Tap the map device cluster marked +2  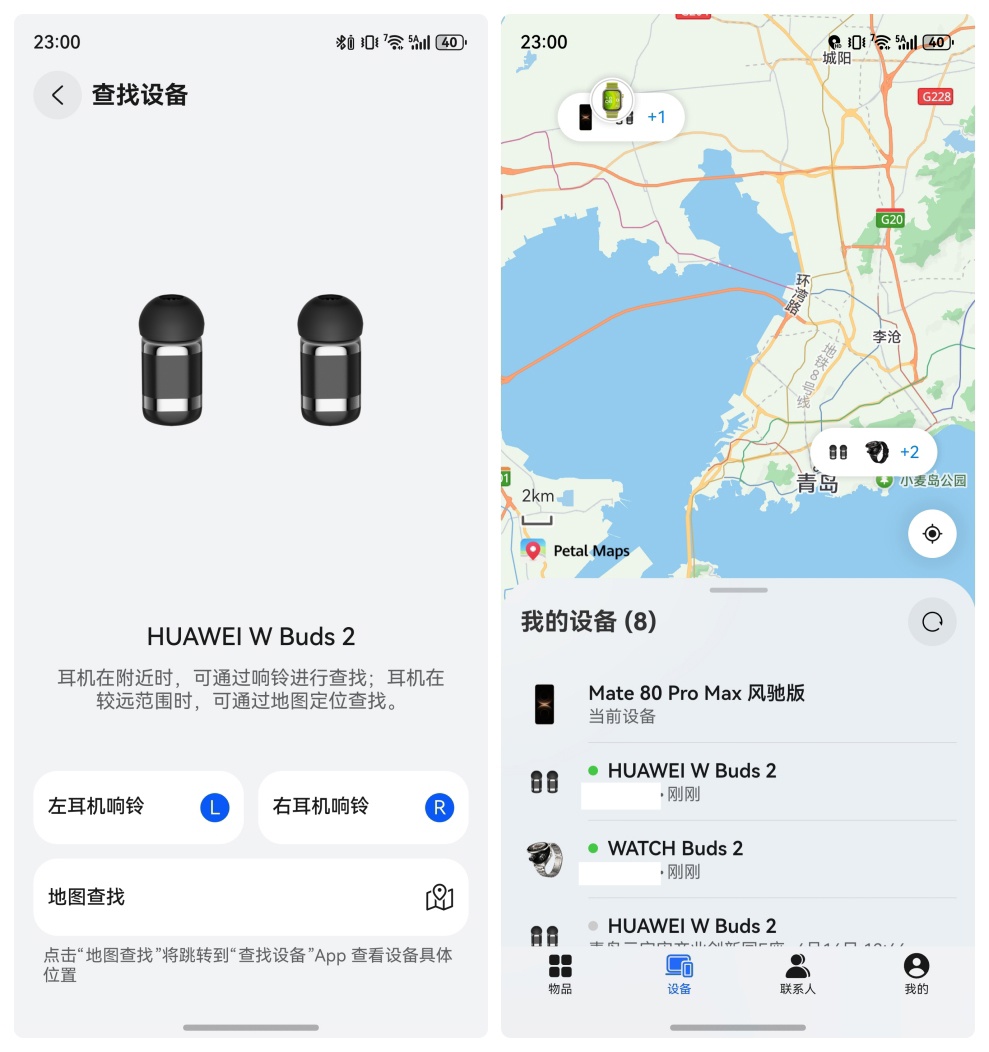tap(873, 452)
